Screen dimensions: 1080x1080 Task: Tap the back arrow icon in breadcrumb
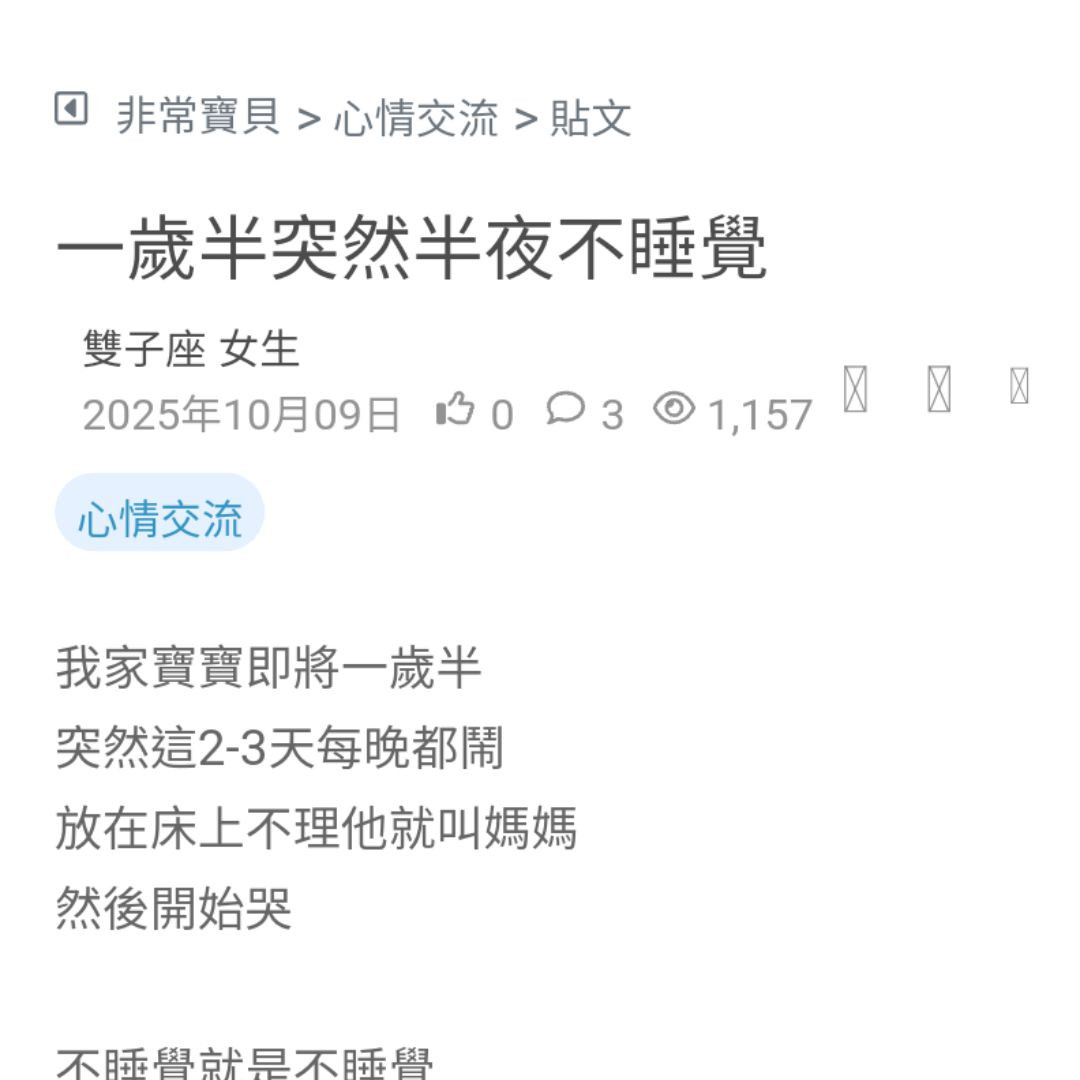pos(71,108)
